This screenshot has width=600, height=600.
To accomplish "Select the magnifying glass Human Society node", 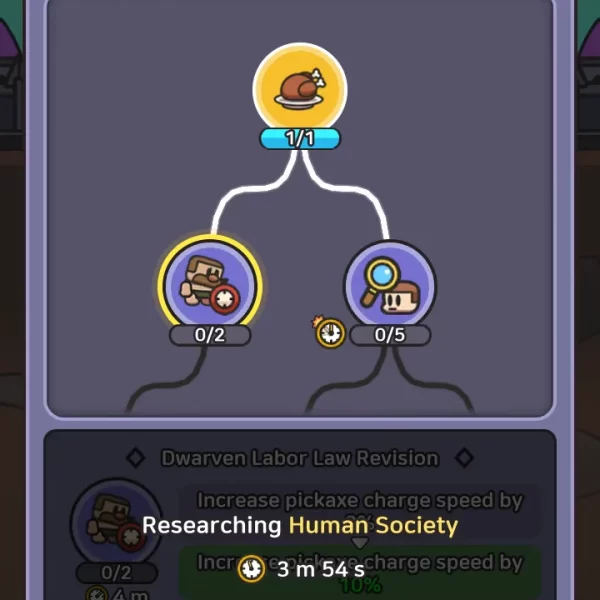I will click(390, 285).
